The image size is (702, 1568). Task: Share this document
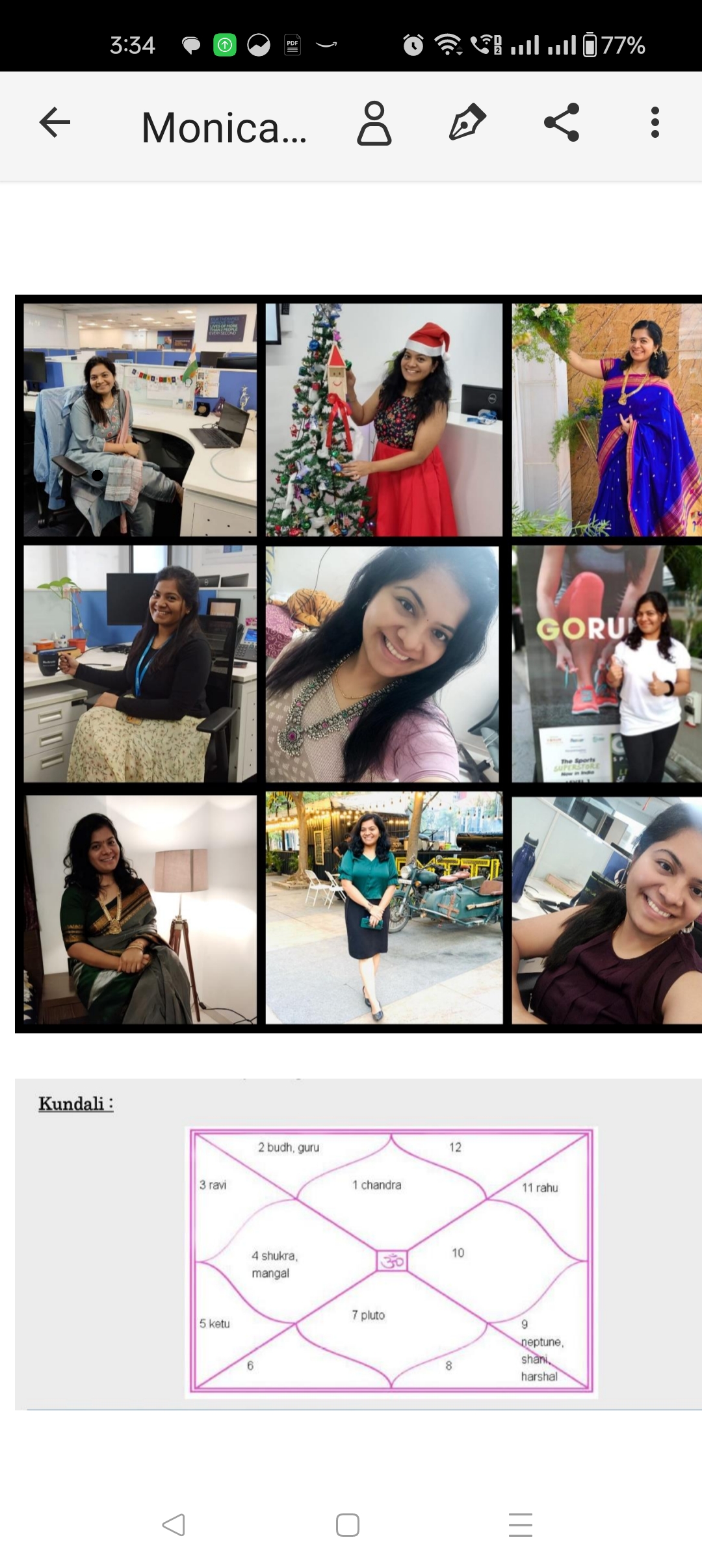click(x=562, y=122)
